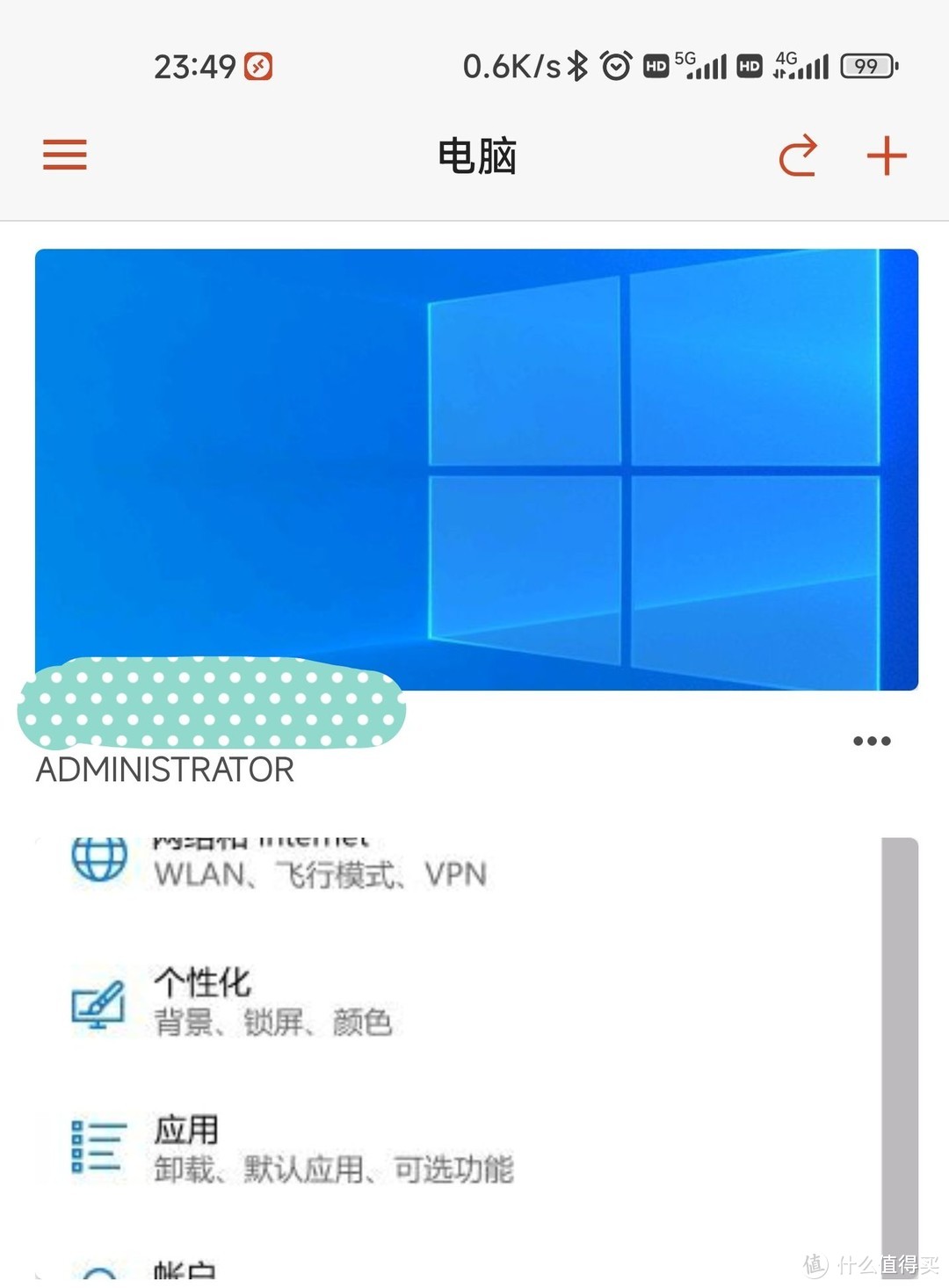Add a new remote device with plus icon
The height and width of the screenshot is (1288, 949).
click(x=887, y=155)
